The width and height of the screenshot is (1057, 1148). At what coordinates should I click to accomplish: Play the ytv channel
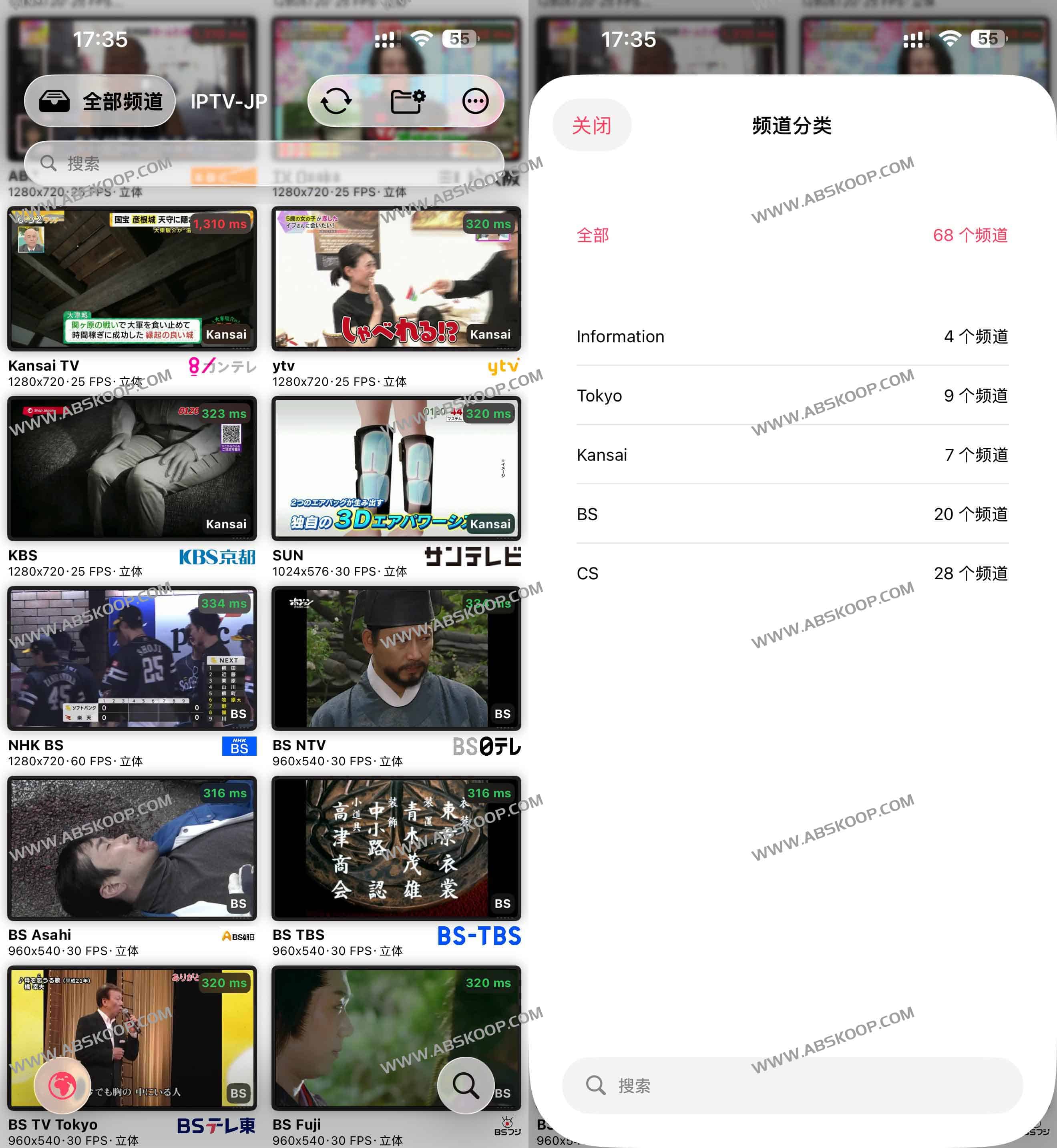[x=396, y=279]
